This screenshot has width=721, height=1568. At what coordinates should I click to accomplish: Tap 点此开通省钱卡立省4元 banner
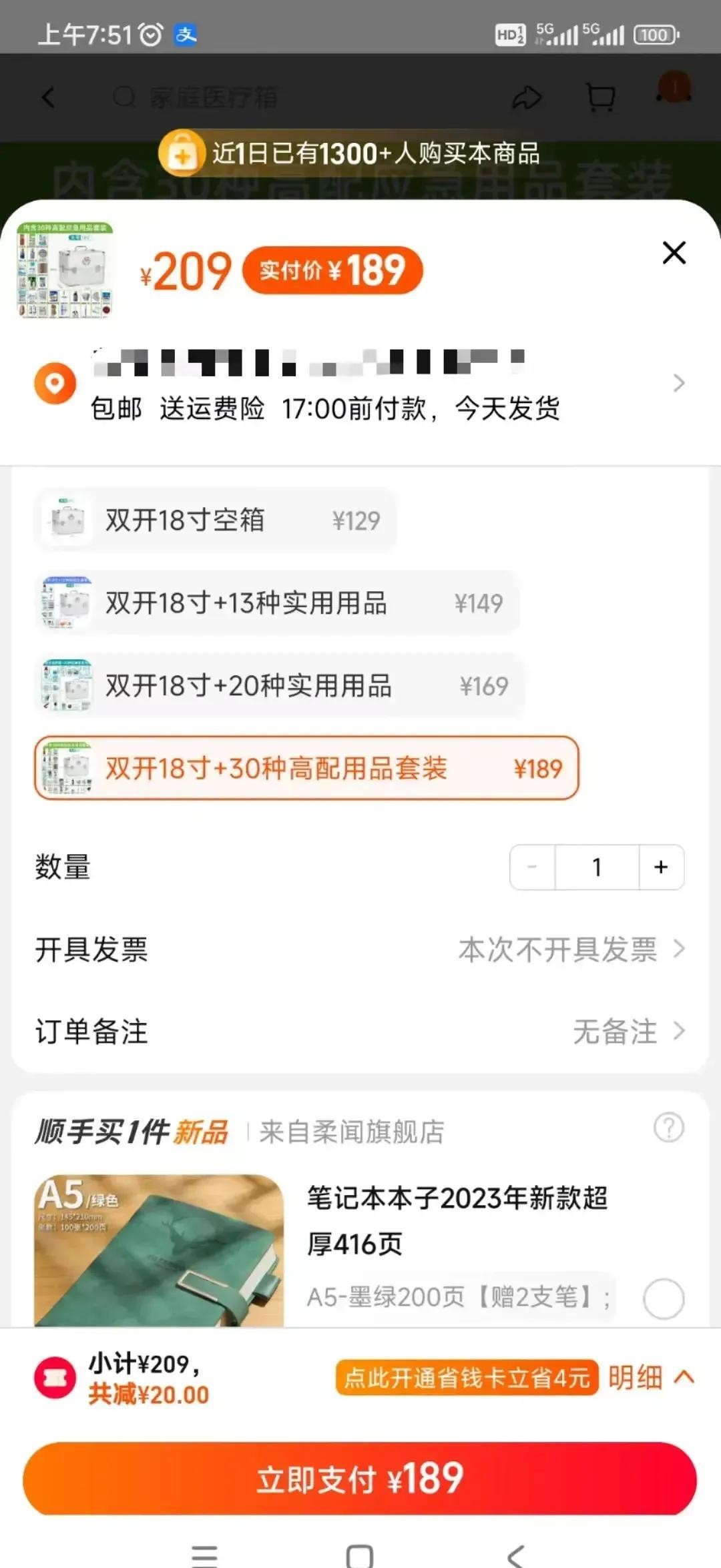[x=466, y=1378]
